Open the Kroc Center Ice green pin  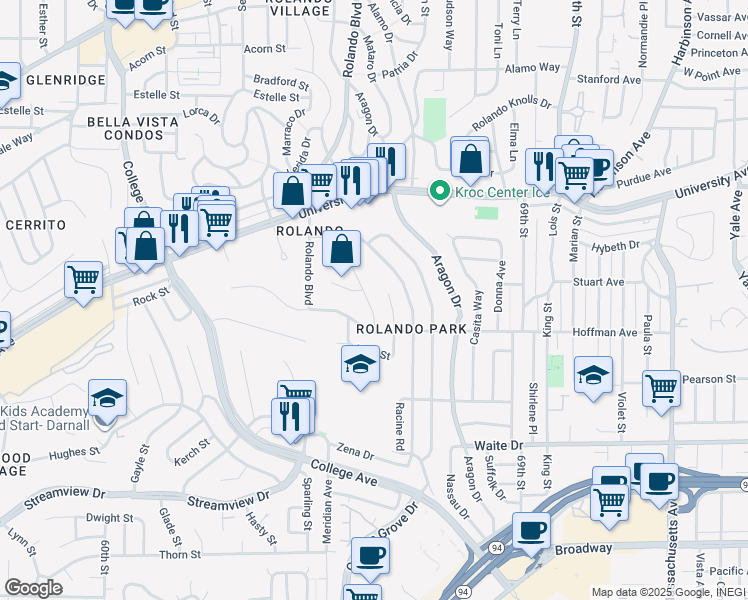pos(439,192)
